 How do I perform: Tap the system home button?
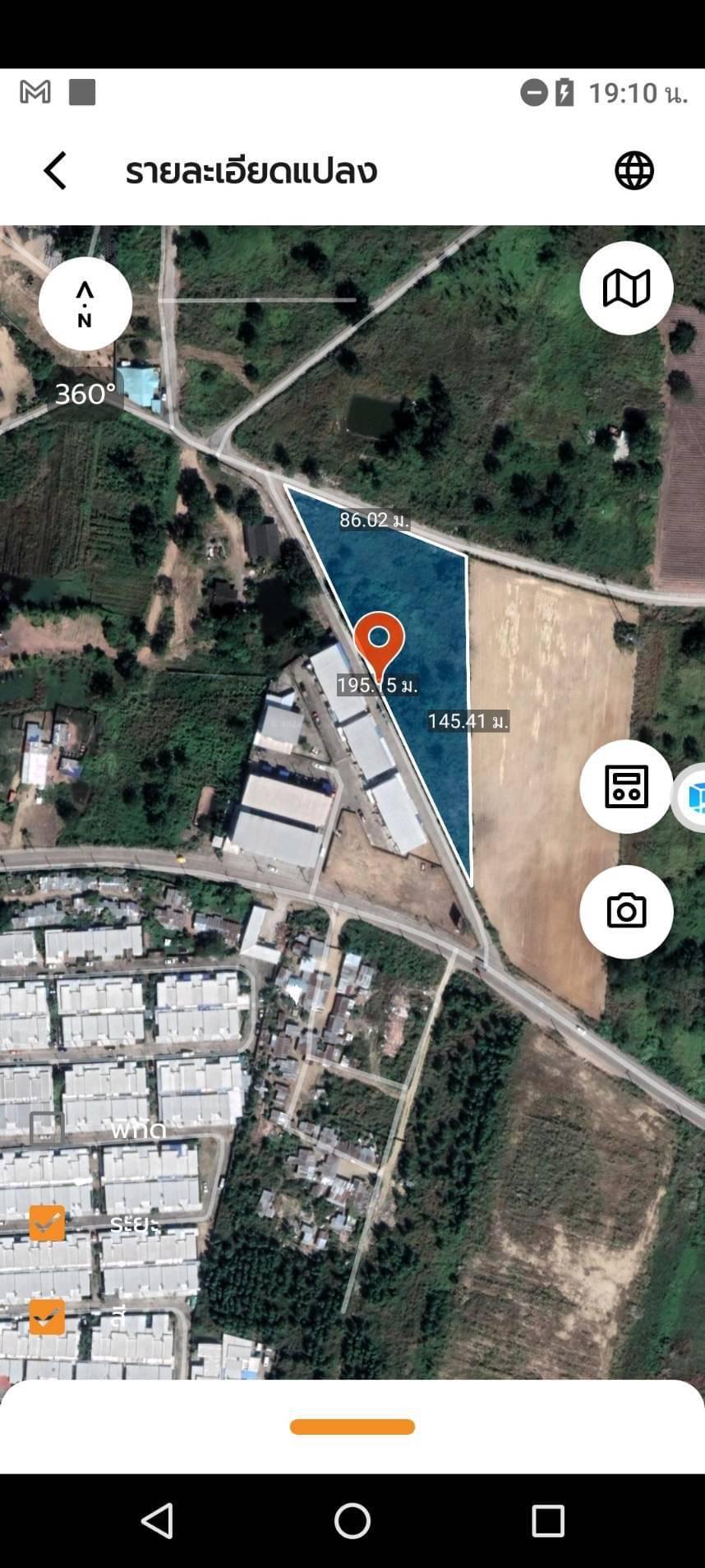point(352,1520)
